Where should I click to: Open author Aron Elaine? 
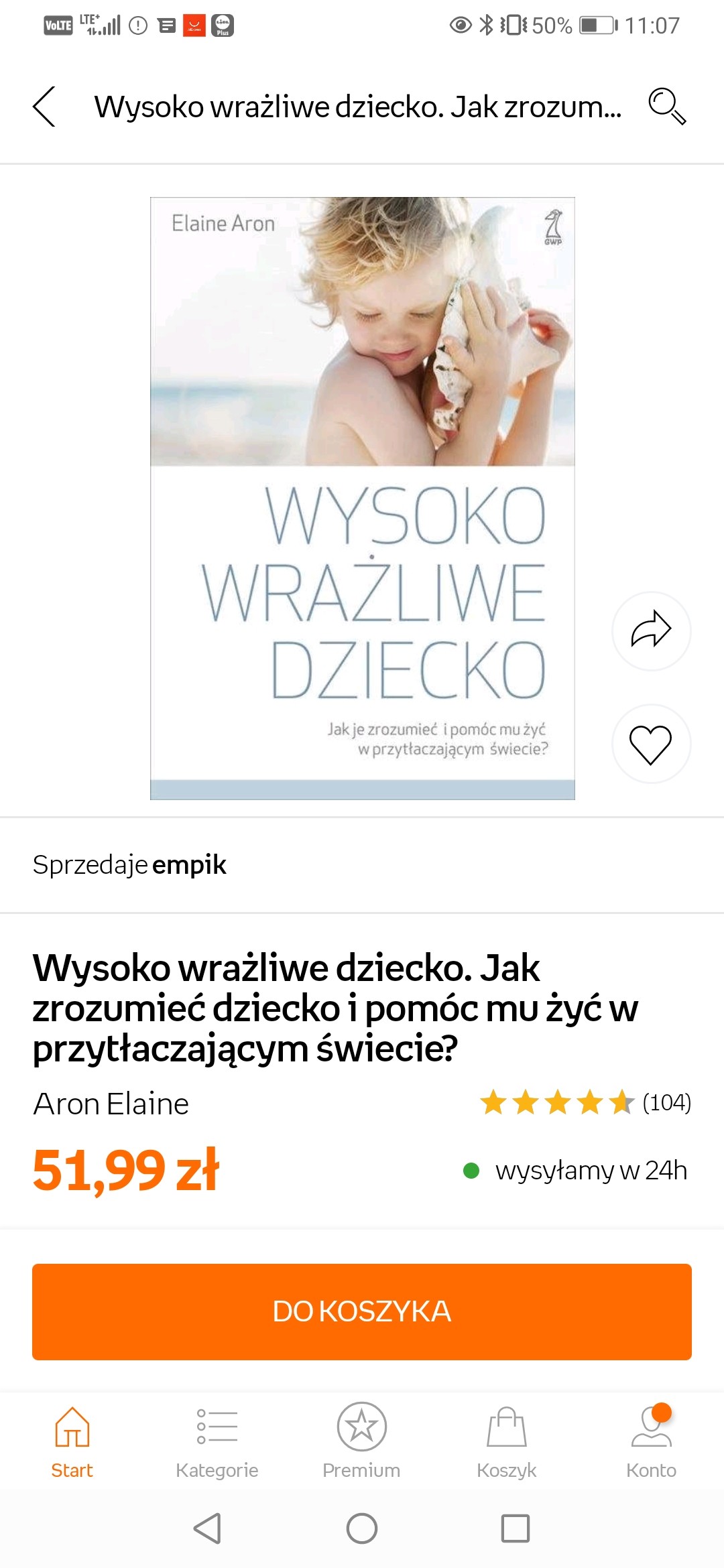point(111,1104)
